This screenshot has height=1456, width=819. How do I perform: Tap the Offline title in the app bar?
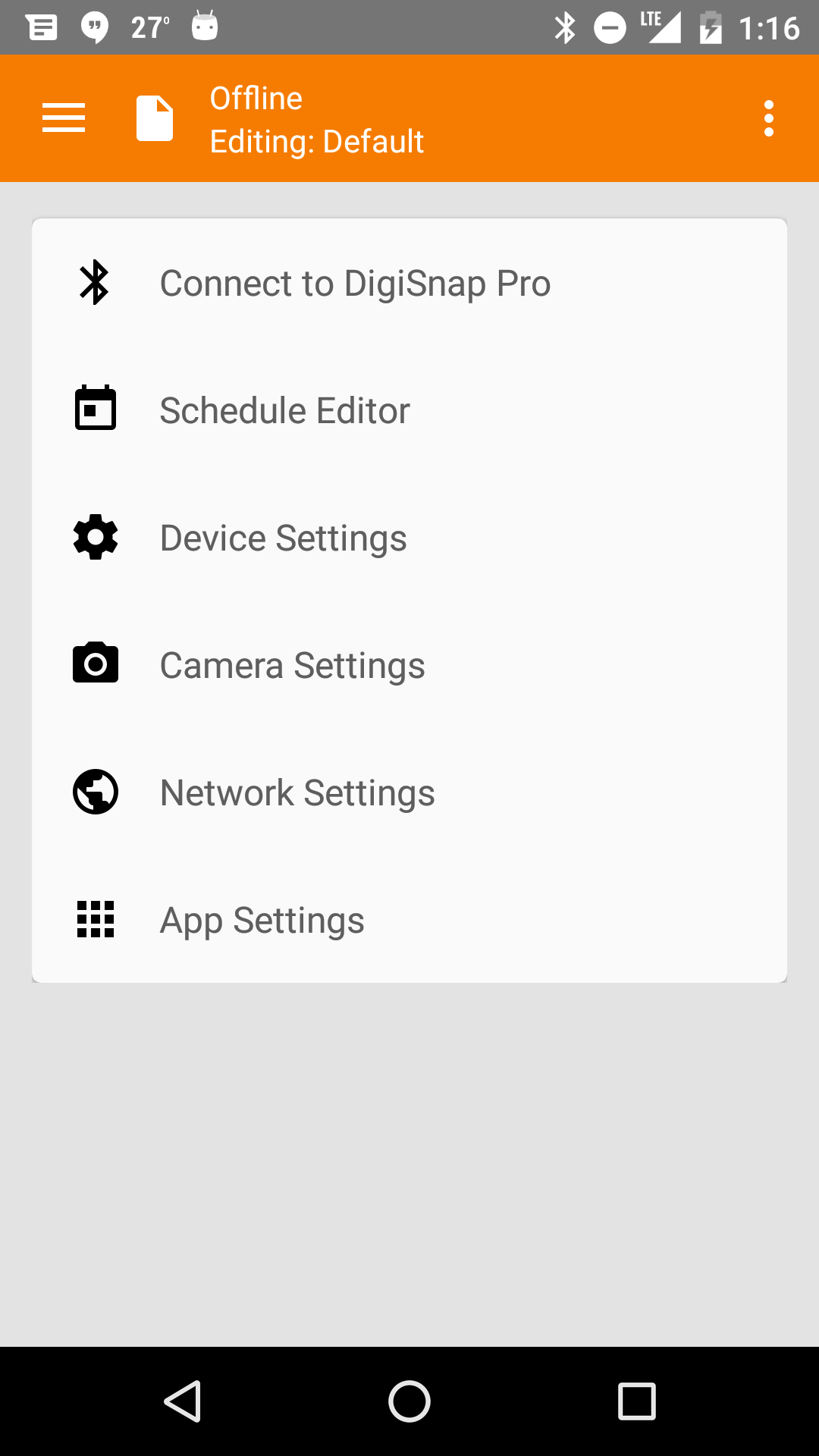[x=256, y=98]
